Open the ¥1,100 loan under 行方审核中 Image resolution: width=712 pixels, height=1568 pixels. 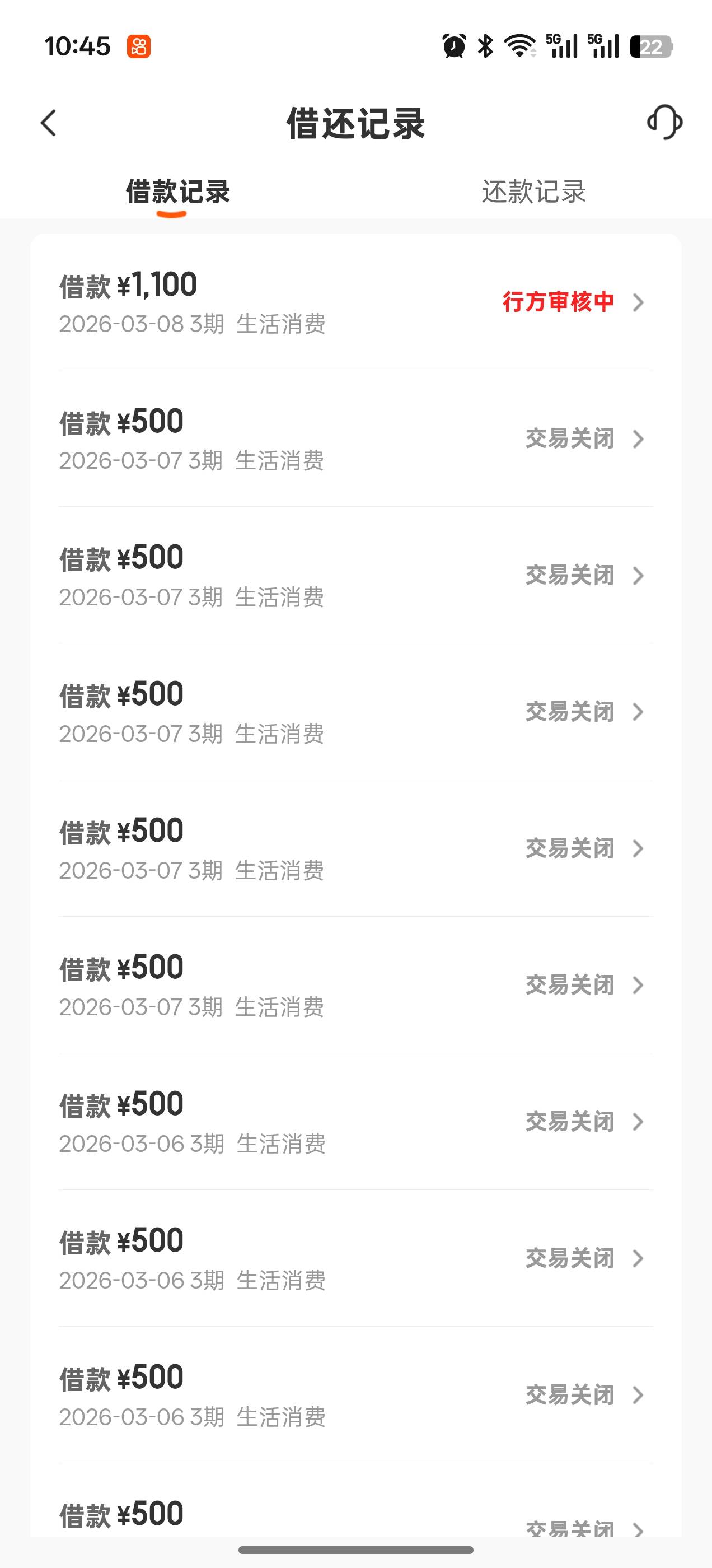tap(356, 302)
